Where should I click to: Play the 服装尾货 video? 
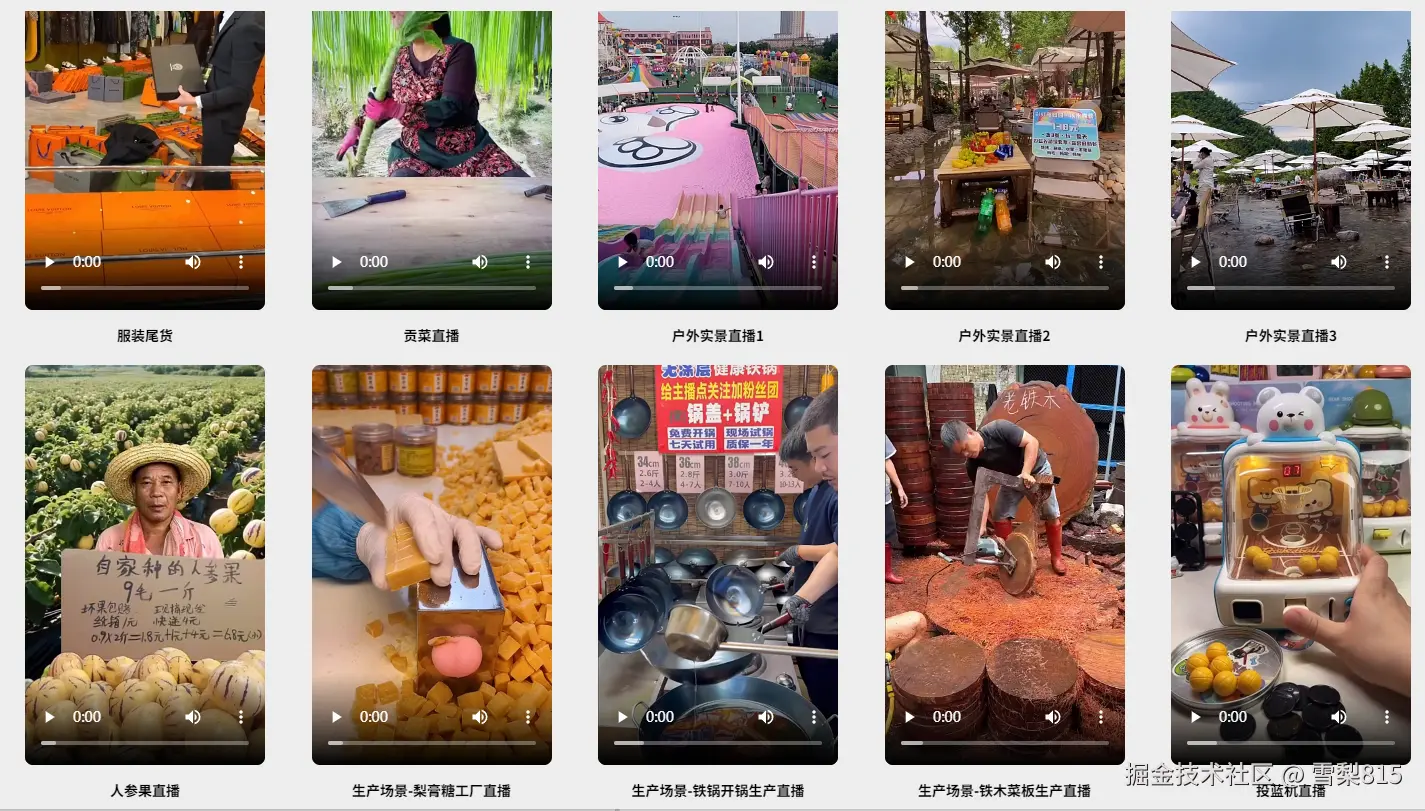click(x=50, y=262)
